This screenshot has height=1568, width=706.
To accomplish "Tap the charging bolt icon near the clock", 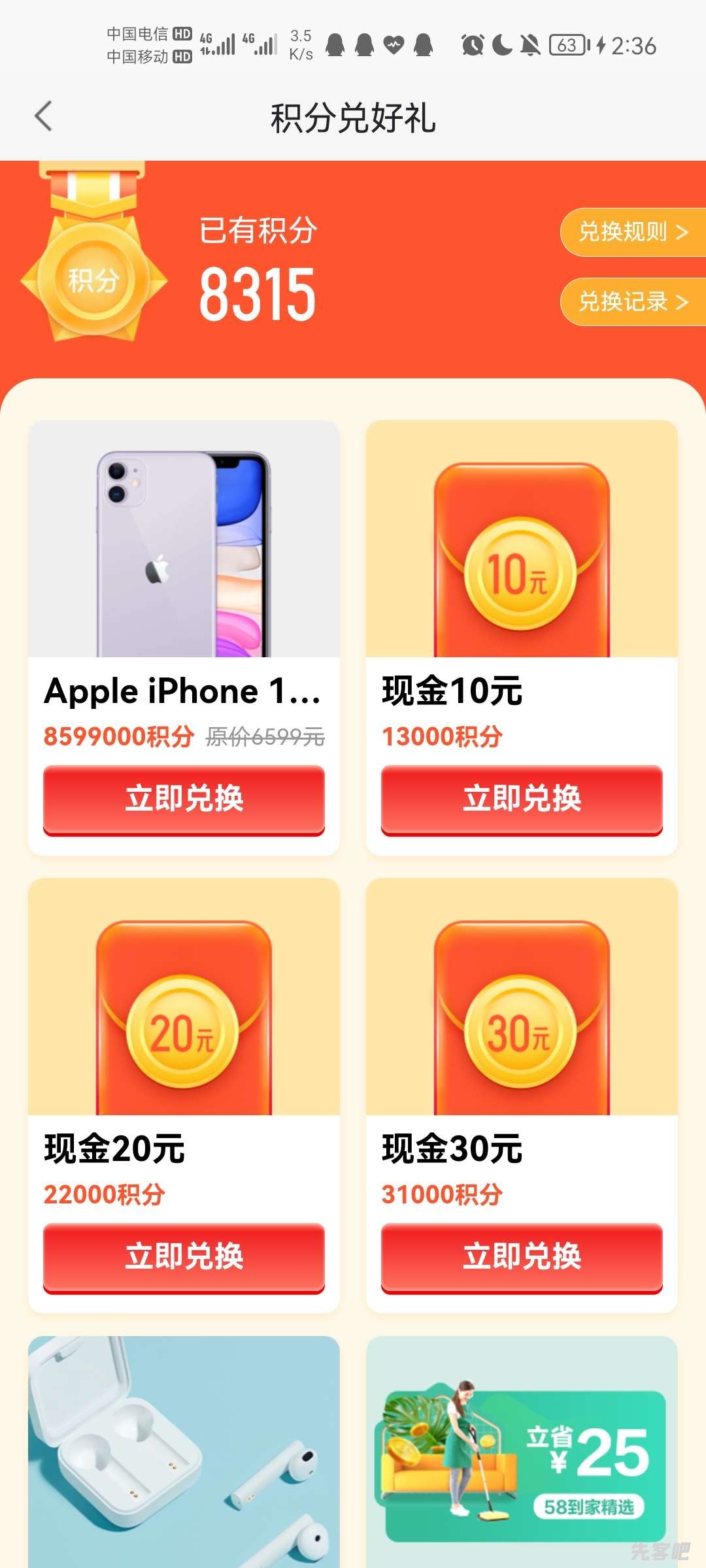I will [x=601, y=46].
